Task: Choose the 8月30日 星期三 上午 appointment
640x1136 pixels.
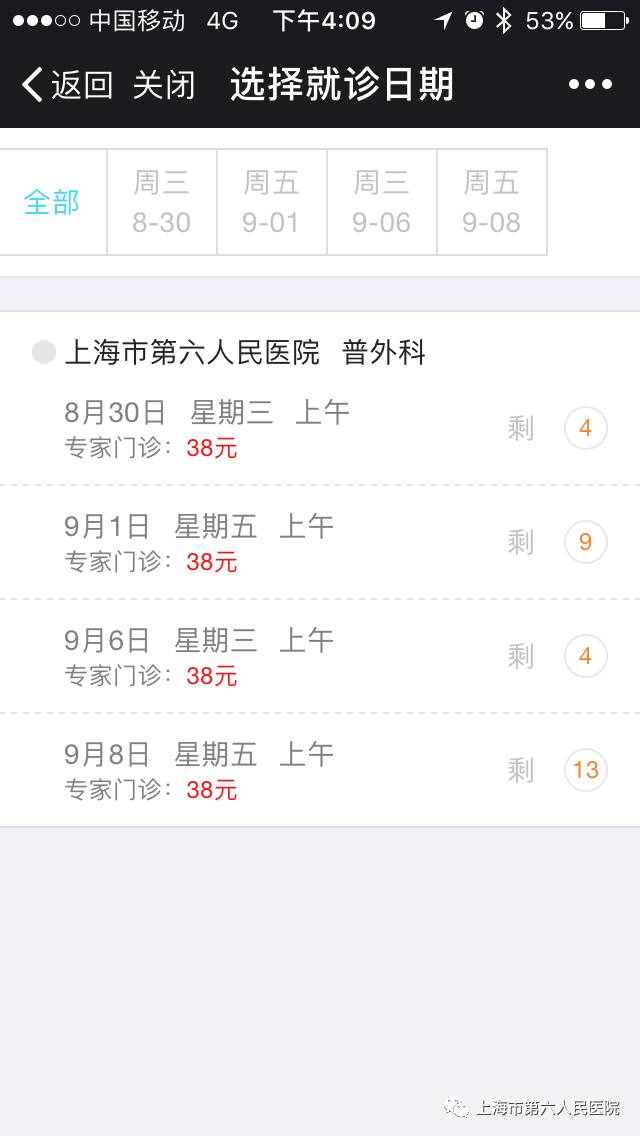Action: tap(320, 429)
